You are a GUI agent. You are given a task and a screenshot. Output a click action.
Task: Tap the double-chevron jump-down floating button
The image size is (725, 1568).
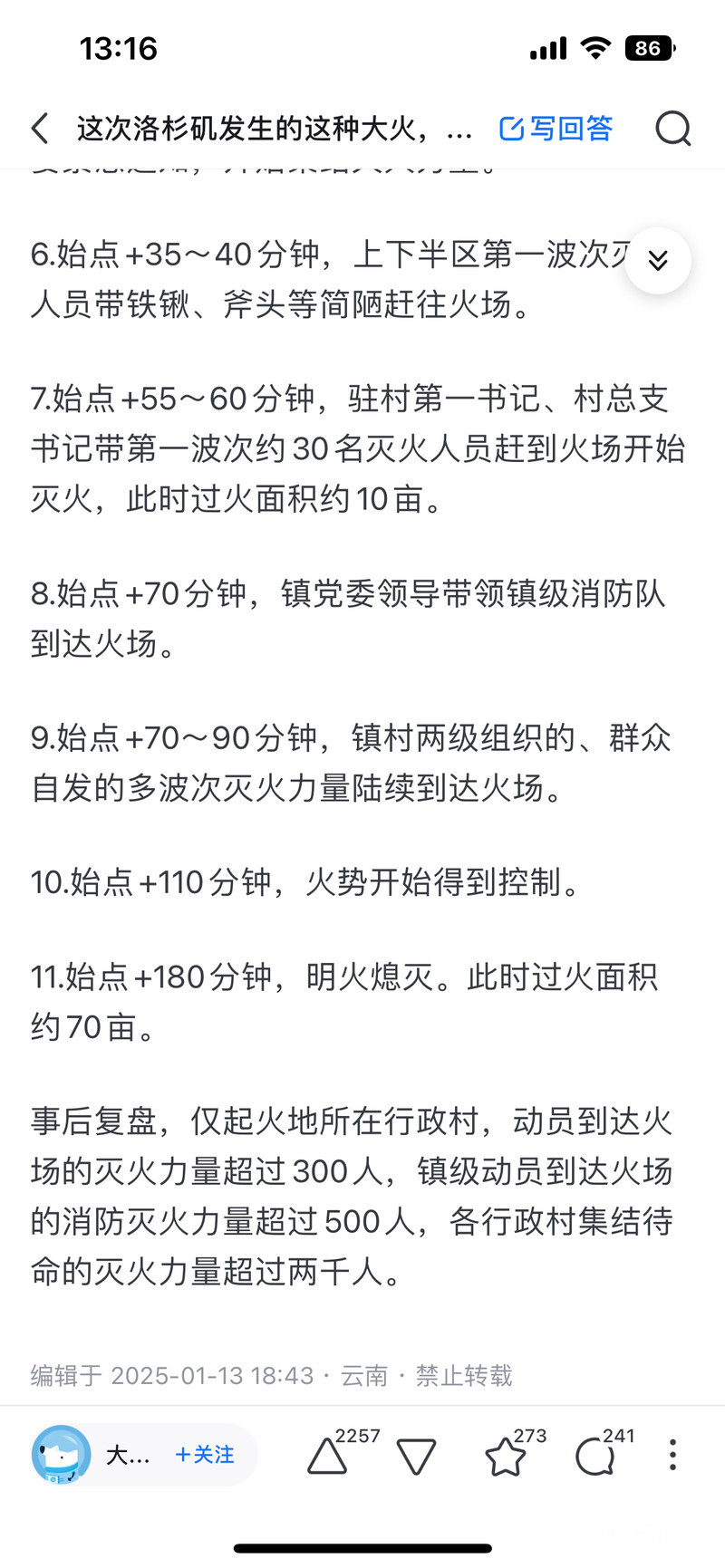[658, 261]
